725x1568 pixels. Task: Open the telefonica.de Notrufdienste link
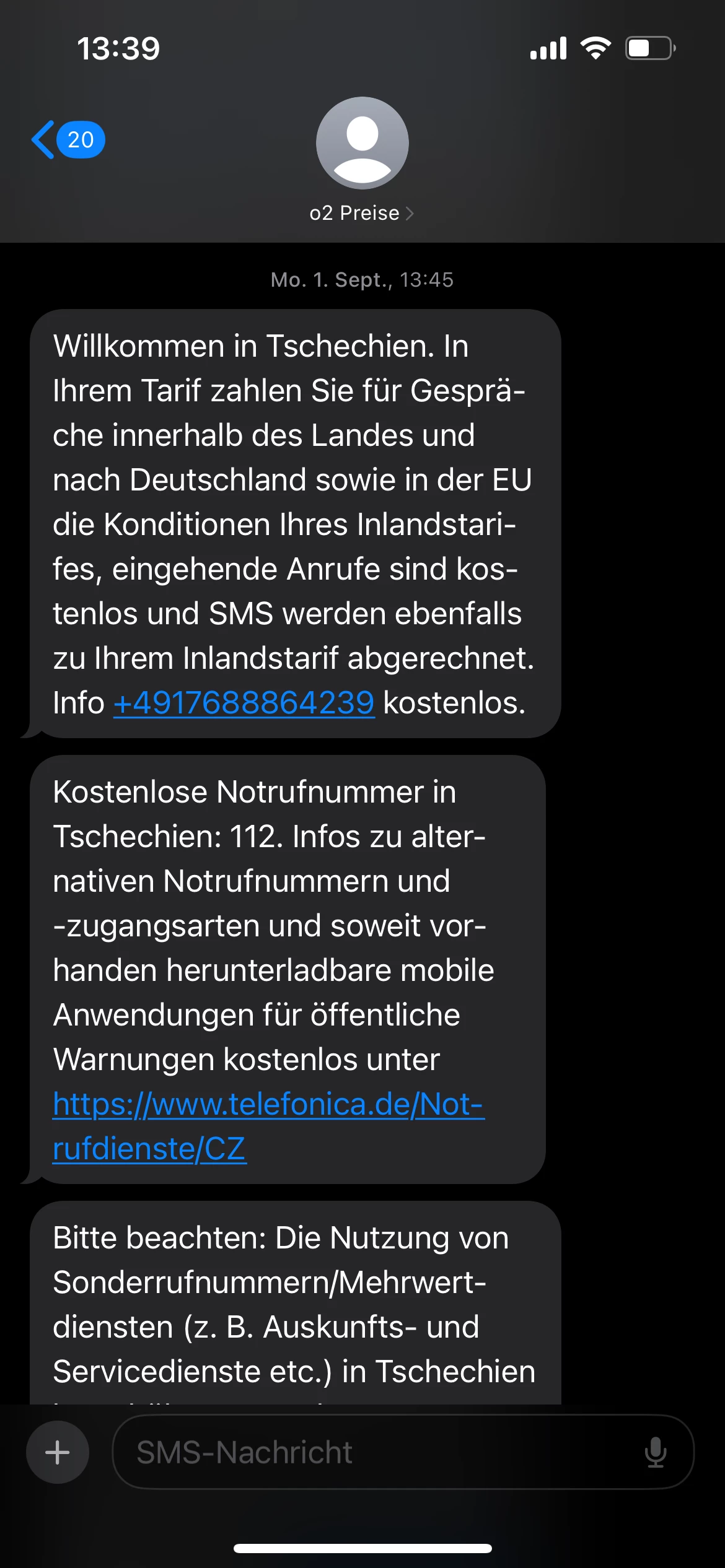click(x=268, y=1105)
